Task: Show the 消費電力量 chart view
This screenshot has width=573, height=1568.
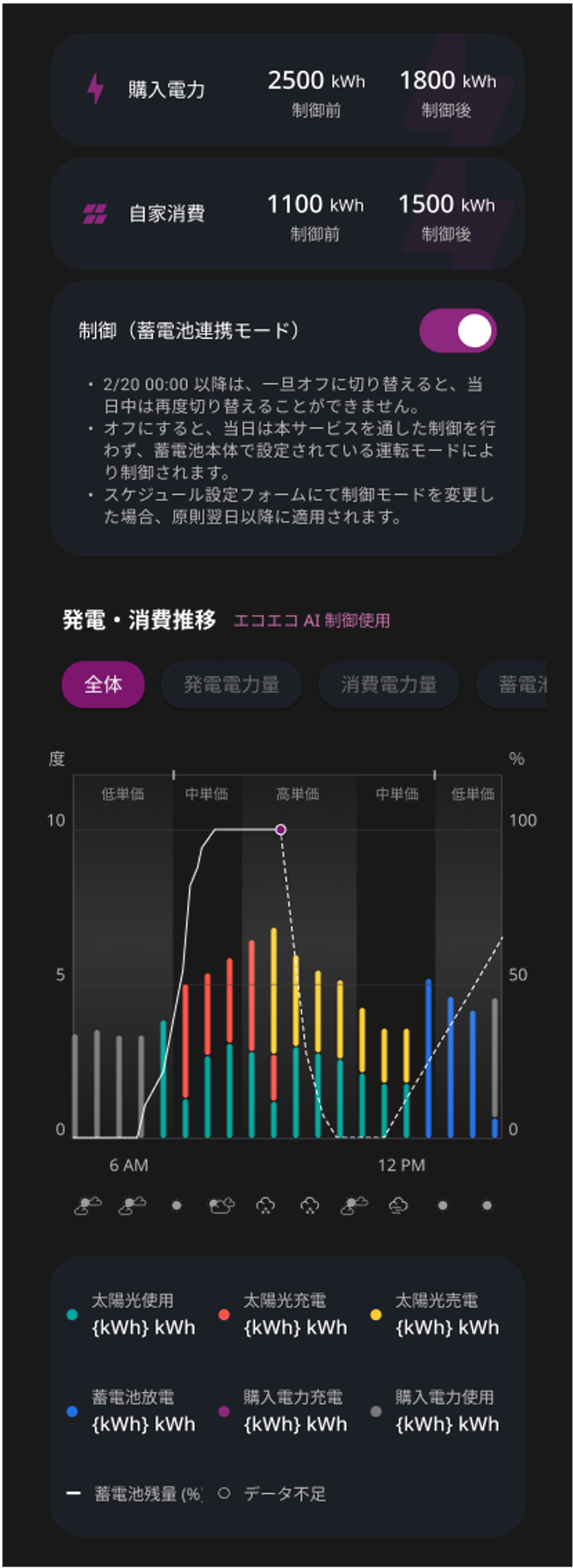Action: (x=388, y=684)
